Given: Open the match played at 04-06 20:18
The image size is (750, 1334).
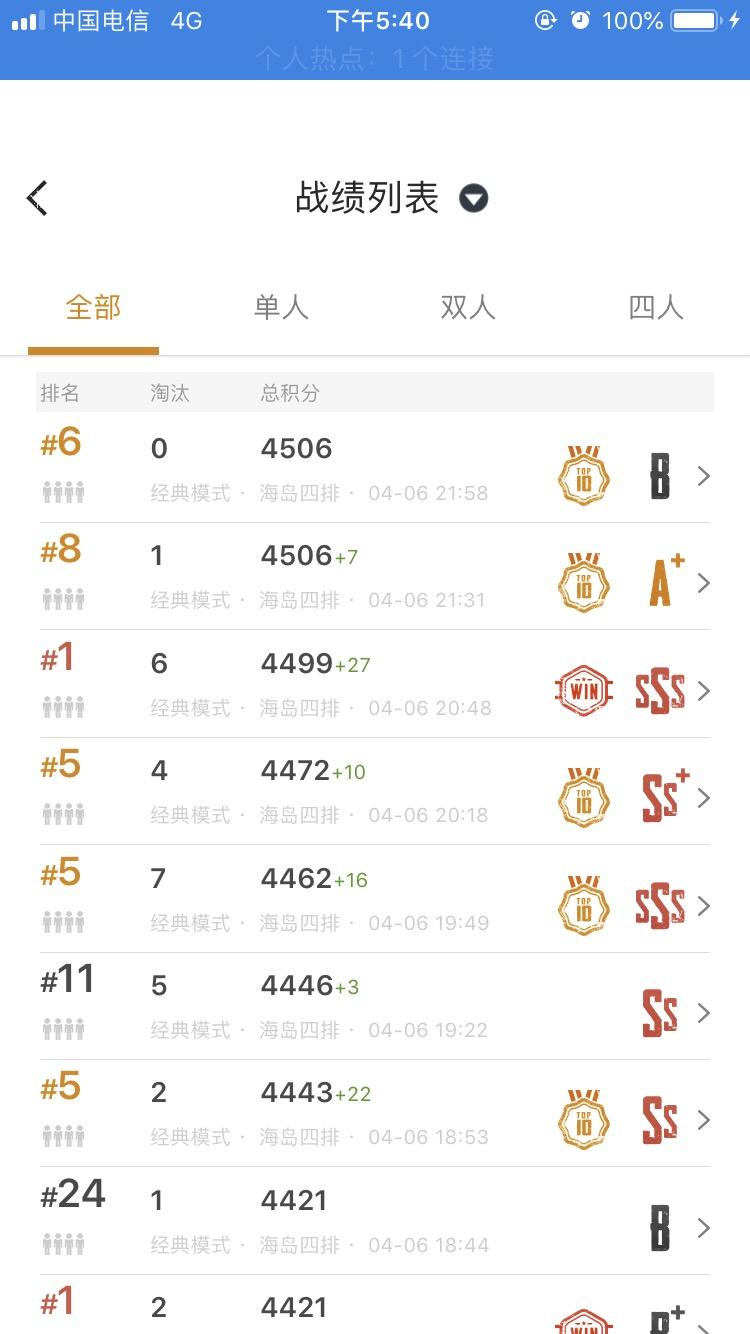Looking at the screenshot, I should click(375, 791).
